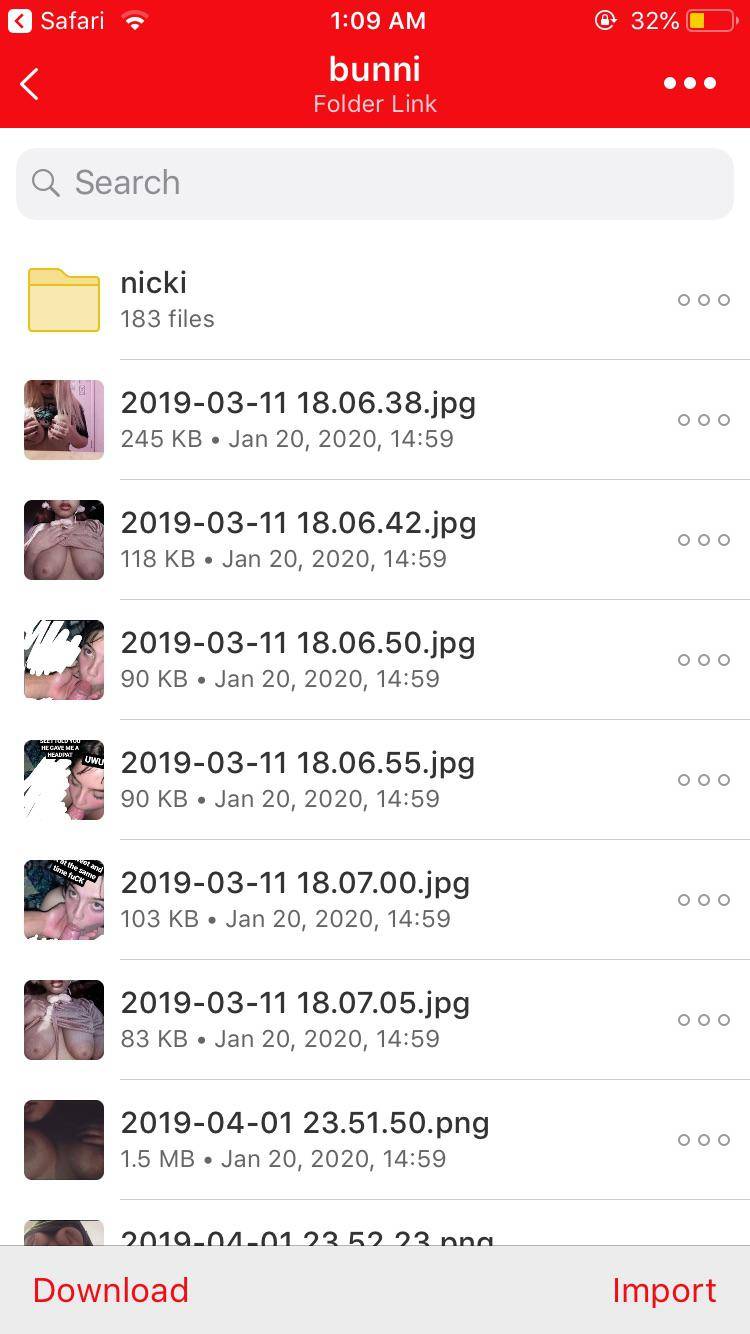Open the nicki folder
Viewport: 750px width, 1334px height.
tap(300, 299)
